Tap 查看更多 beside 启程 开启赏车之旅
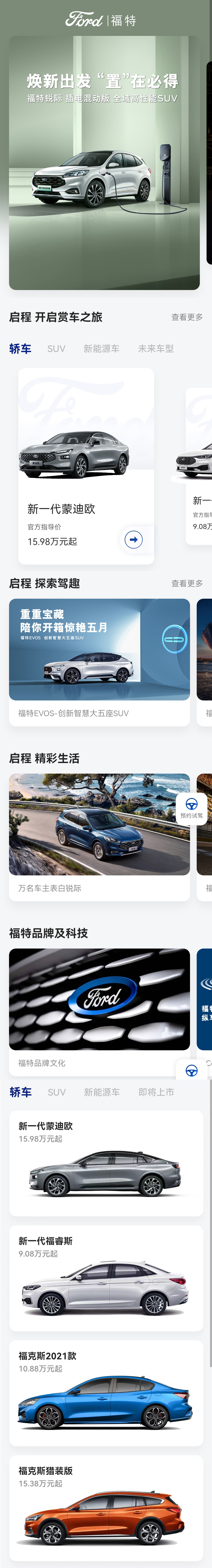Image resolution: width=212 pixels, height=1568 pixels. point(186,317)
